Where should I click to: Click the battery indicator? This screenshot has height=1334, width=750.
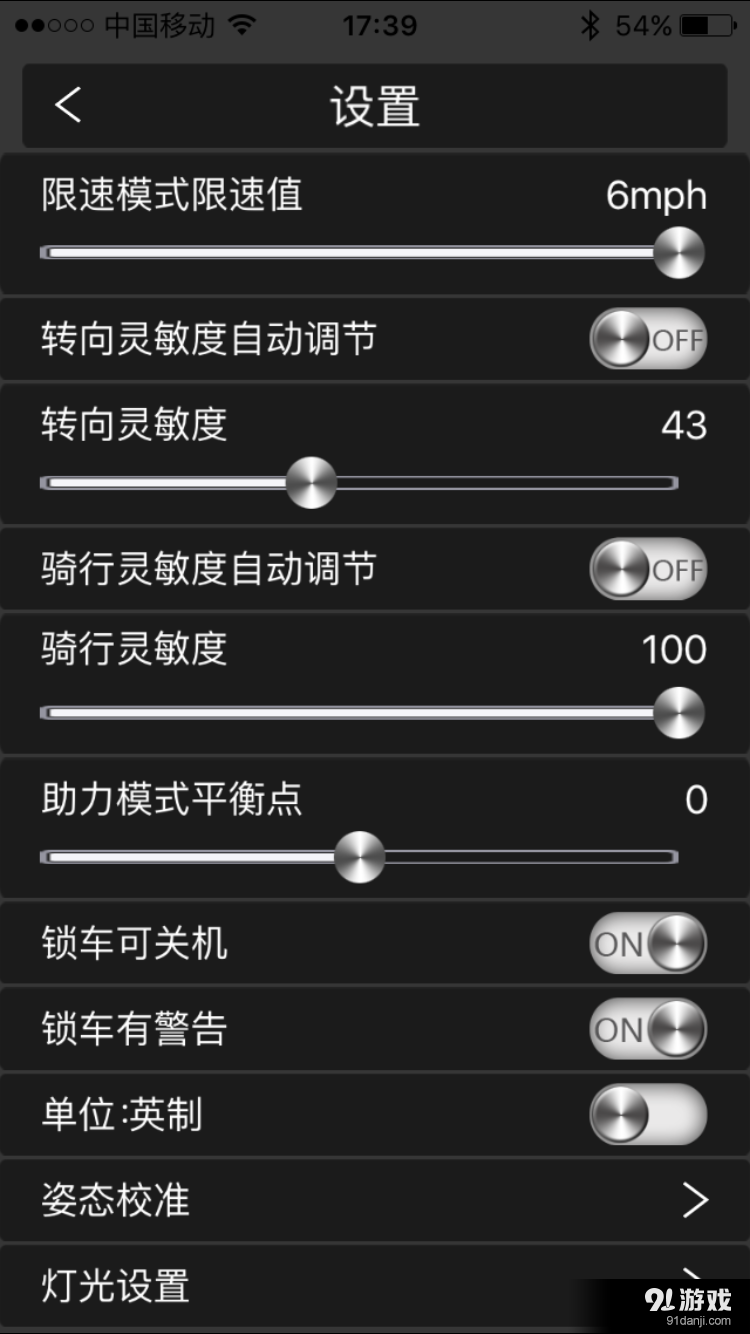click(706, 26)
